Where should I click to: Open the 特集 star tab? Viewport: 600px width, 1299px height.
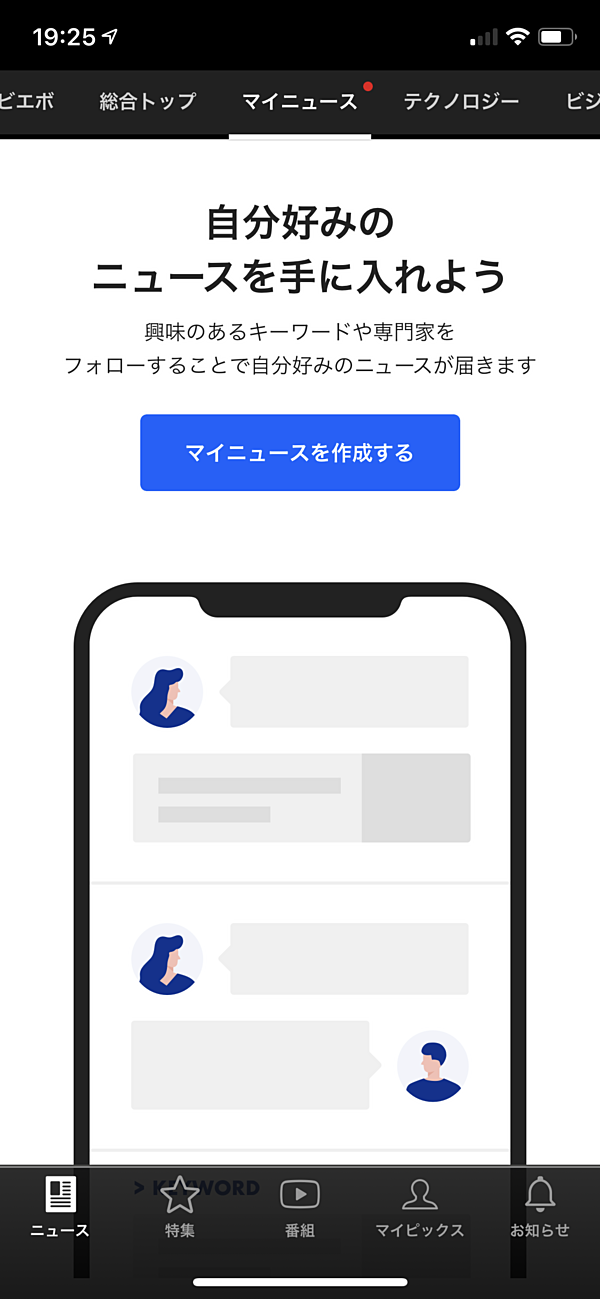pos(180,1207)
